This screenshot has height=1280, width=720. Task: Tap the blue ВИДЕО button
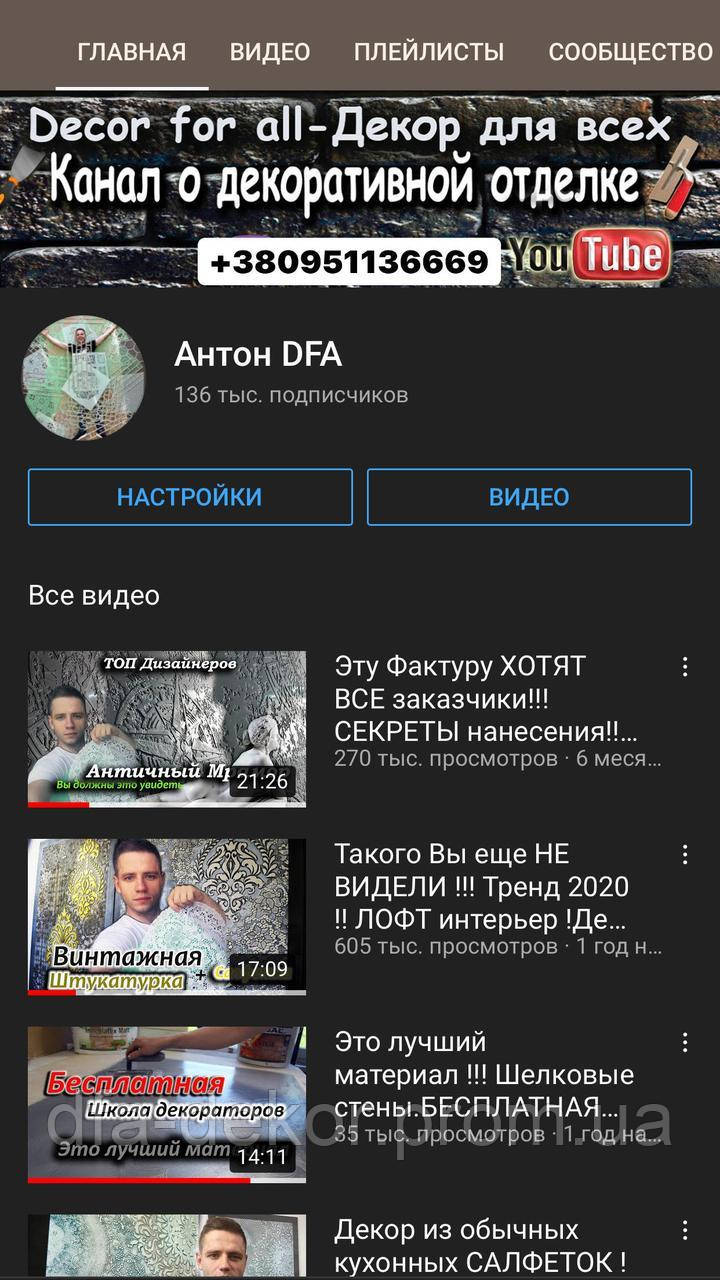(529, 497)
